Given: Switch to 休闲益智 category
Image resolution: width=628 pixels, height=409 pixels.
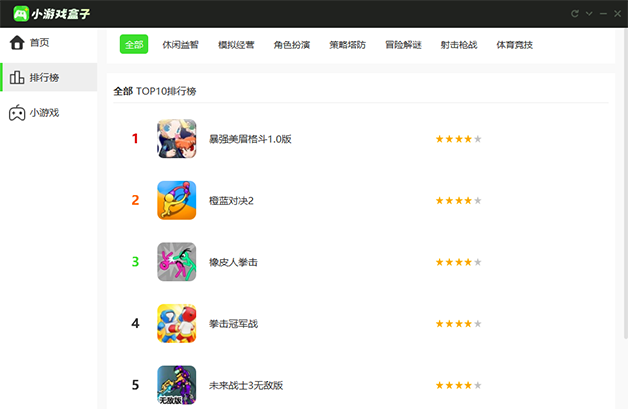Looking at the screenshot, I should click(180, 45).
